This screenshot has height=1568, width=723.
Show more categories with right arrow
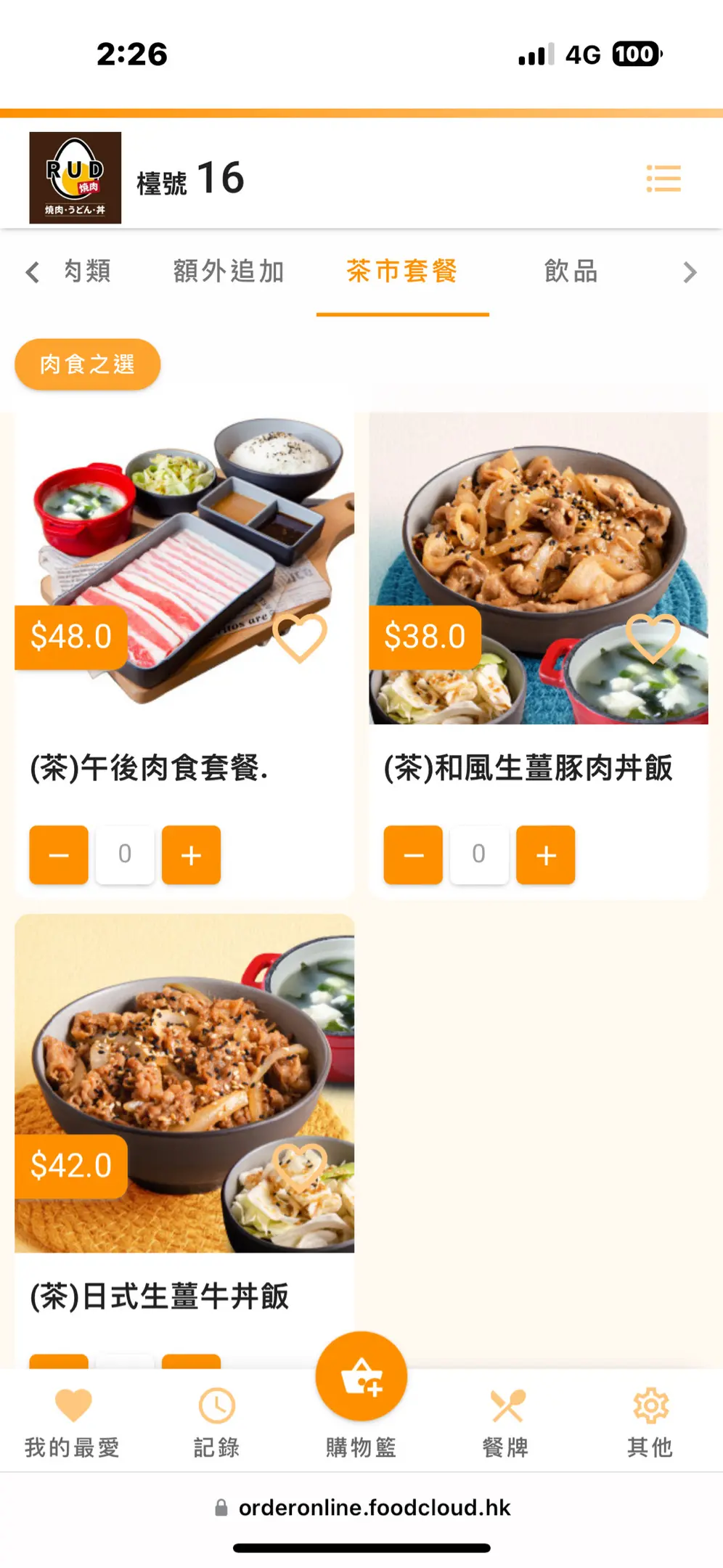click(x=690, y=272)
